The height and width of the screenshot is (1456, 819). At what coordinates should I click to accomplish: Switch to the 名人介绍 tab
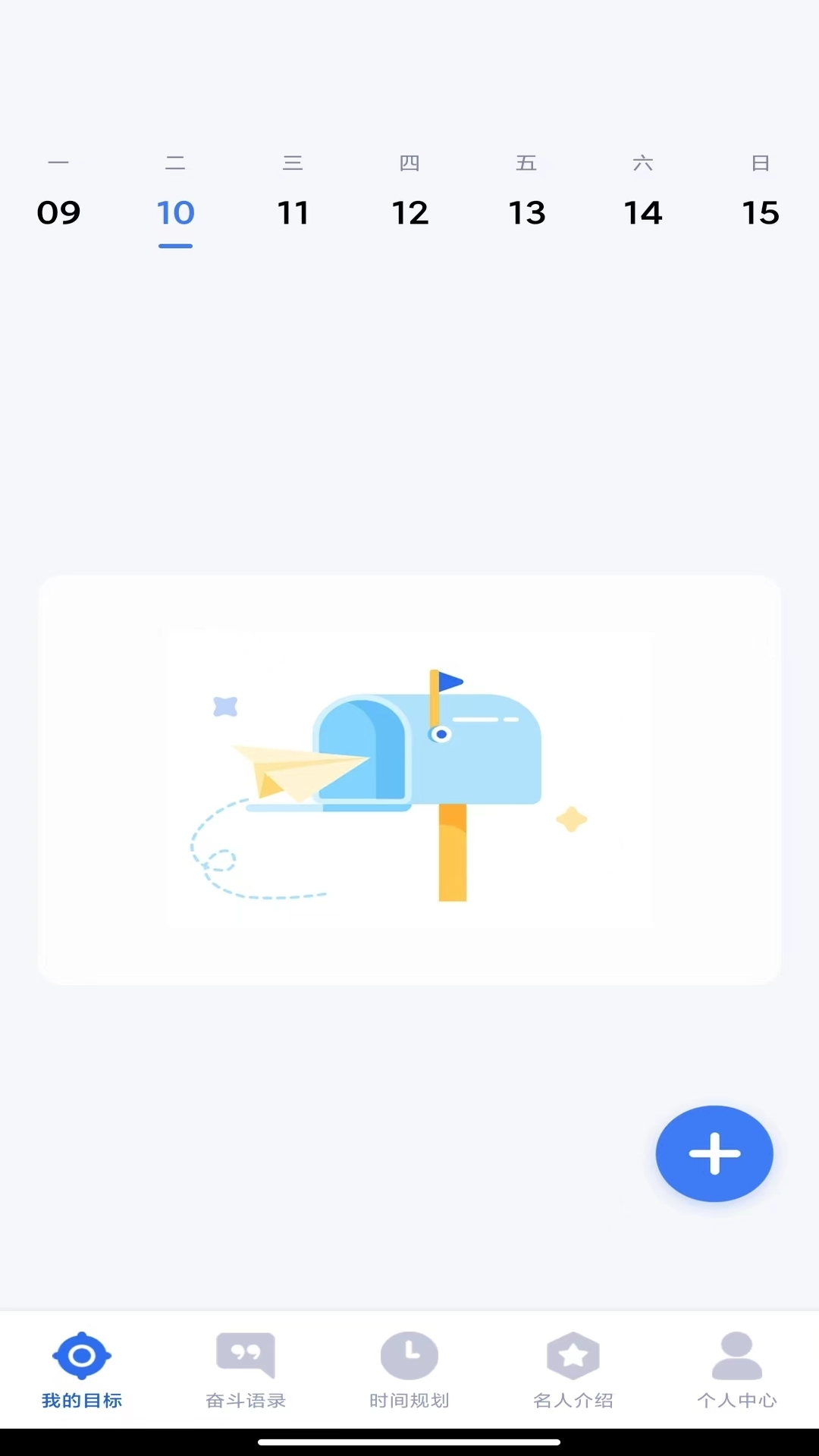[573, 1370]
